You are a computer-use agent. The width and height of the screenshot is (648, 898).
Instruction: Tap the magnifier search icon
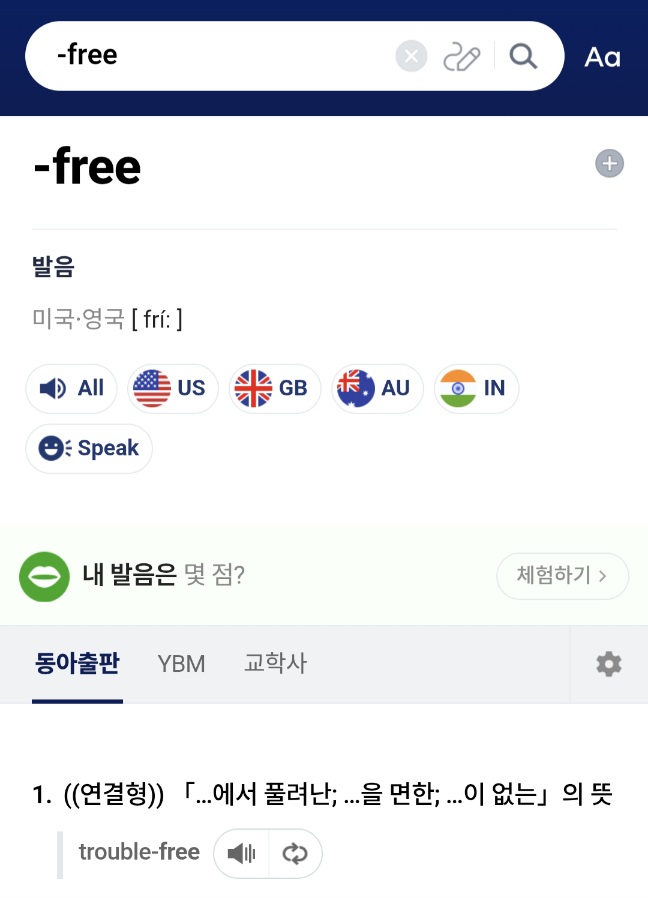(523, 56)
